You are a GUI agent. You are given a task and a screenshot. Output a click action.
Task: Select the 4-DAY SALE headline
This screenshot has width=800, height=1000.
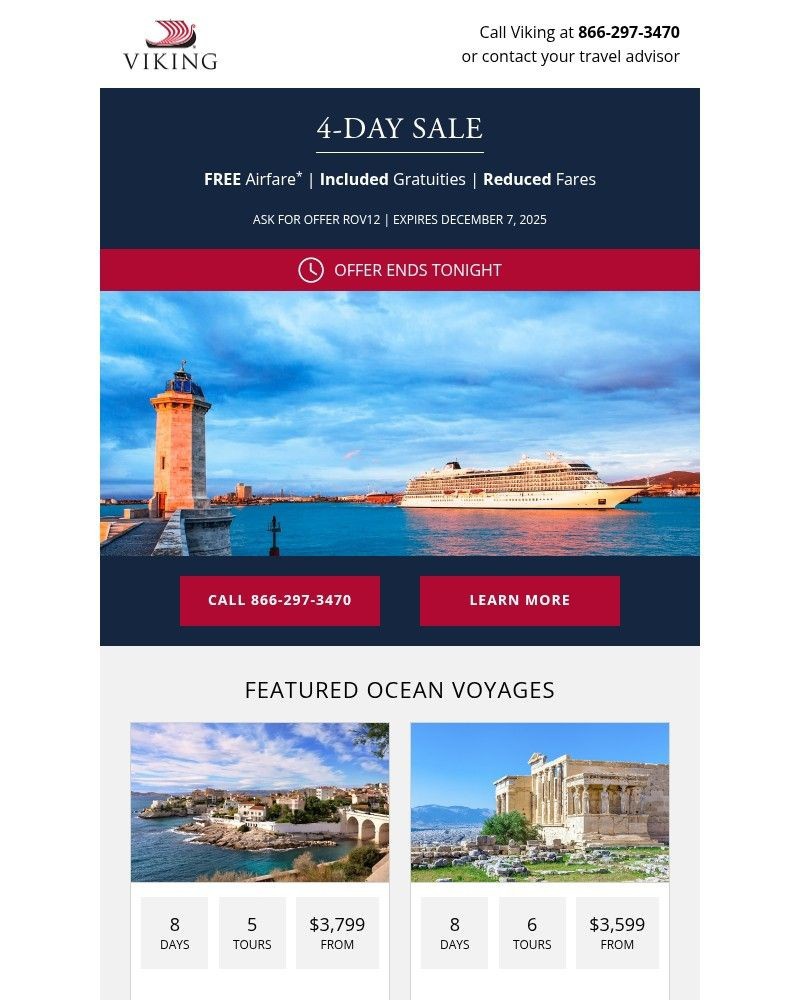pyautogui.click(x=400, y=128)
